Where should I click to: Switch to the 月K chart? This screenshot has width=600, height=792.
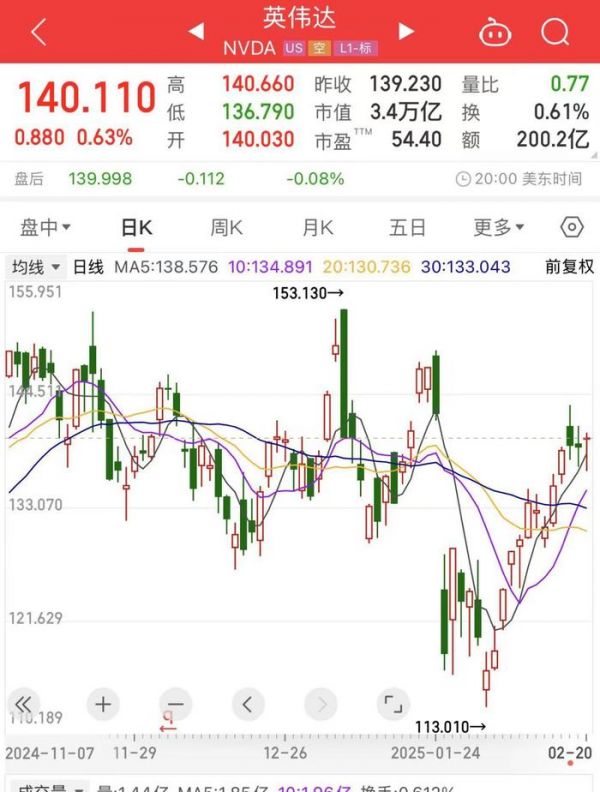pyautogui.click(x=317, y=228)
